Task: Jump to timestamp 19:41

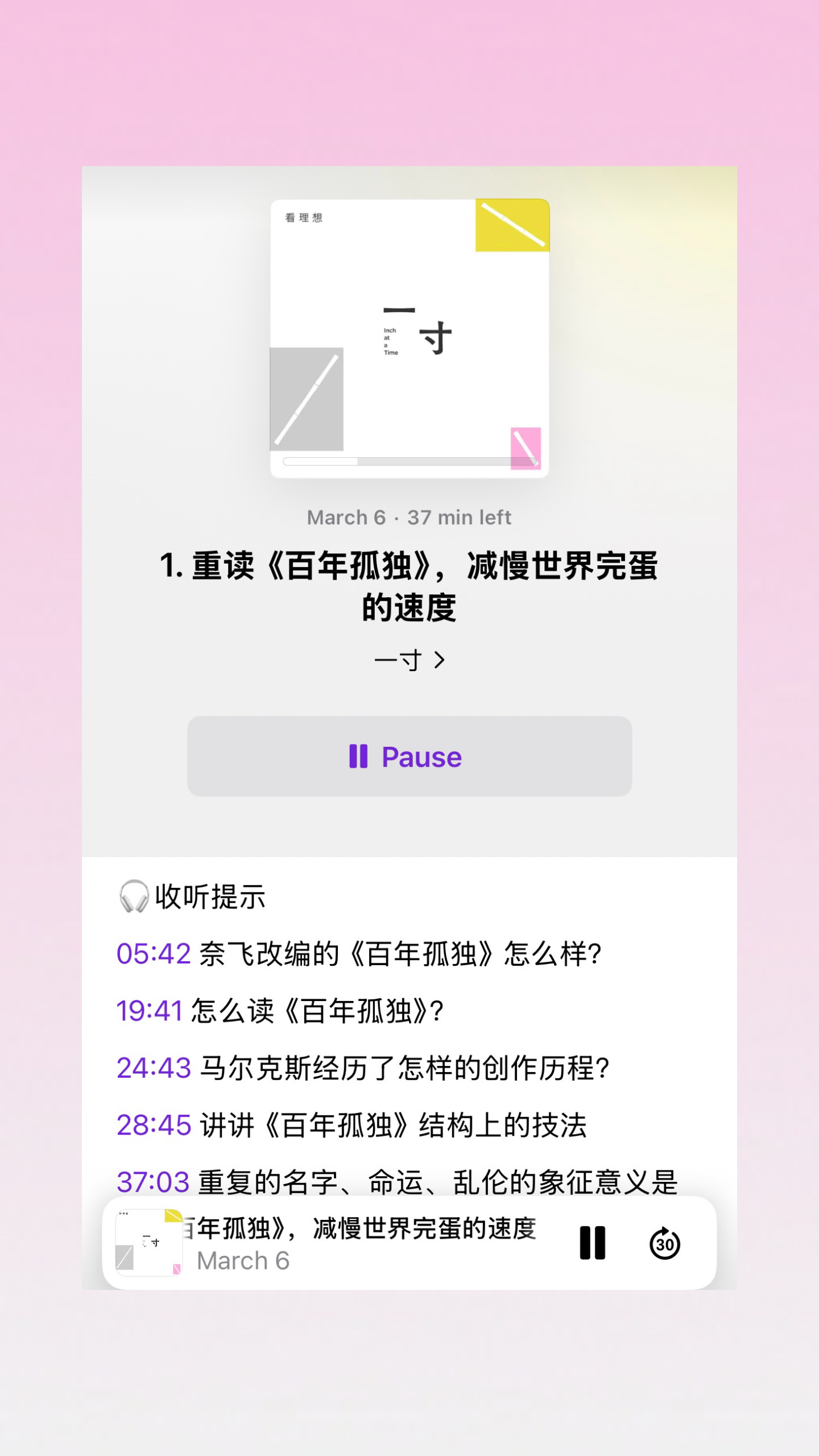Action: [150, 1011]
